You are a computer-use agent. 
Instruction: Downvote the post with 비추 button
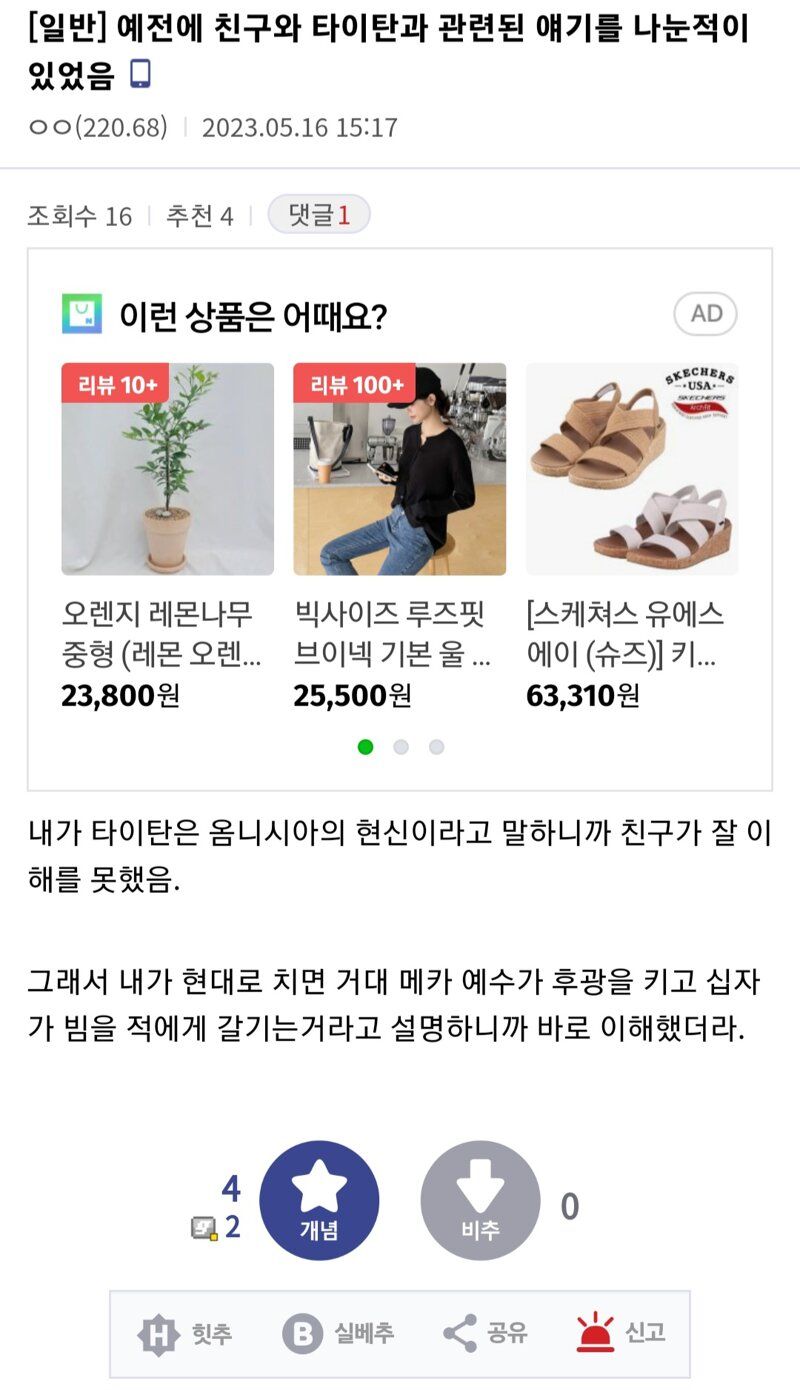point(480,1200)
